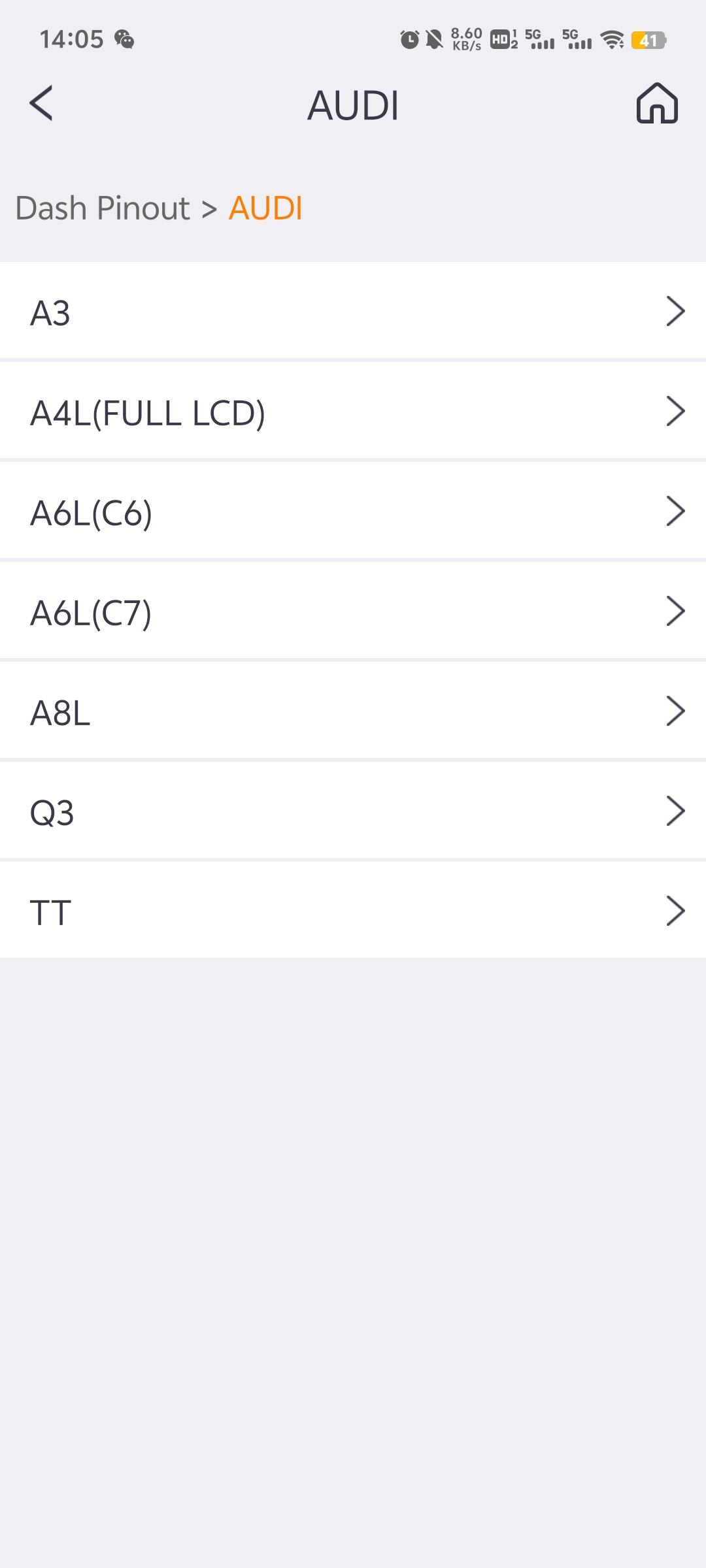The image size is (706, 1568).
Task: Open the Dash Pinout breadcrumb link
Action: pyautogui.click(x=103, y=208)
